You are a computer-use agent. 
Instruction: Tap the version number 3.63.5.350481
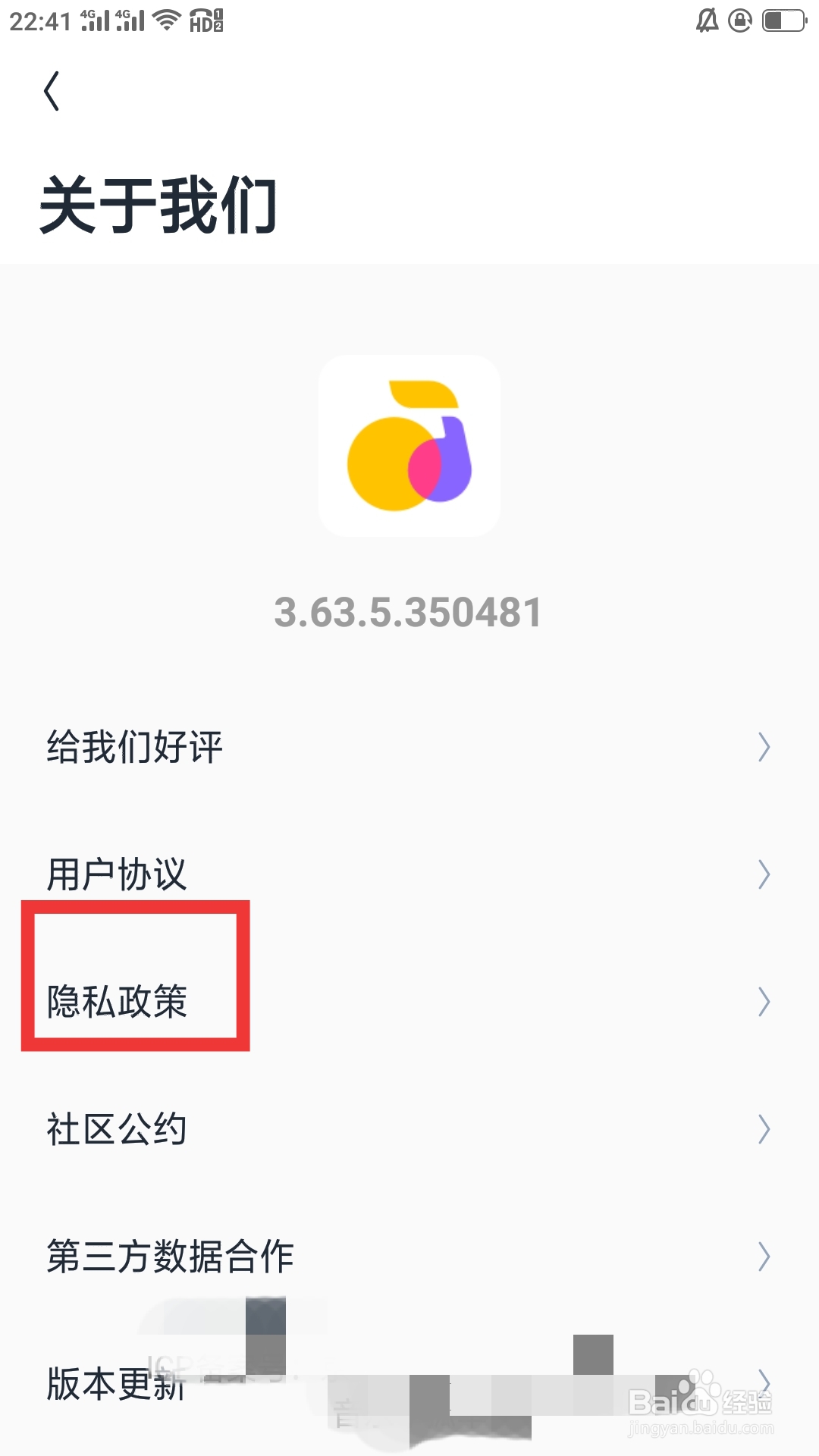pos(409,611)
